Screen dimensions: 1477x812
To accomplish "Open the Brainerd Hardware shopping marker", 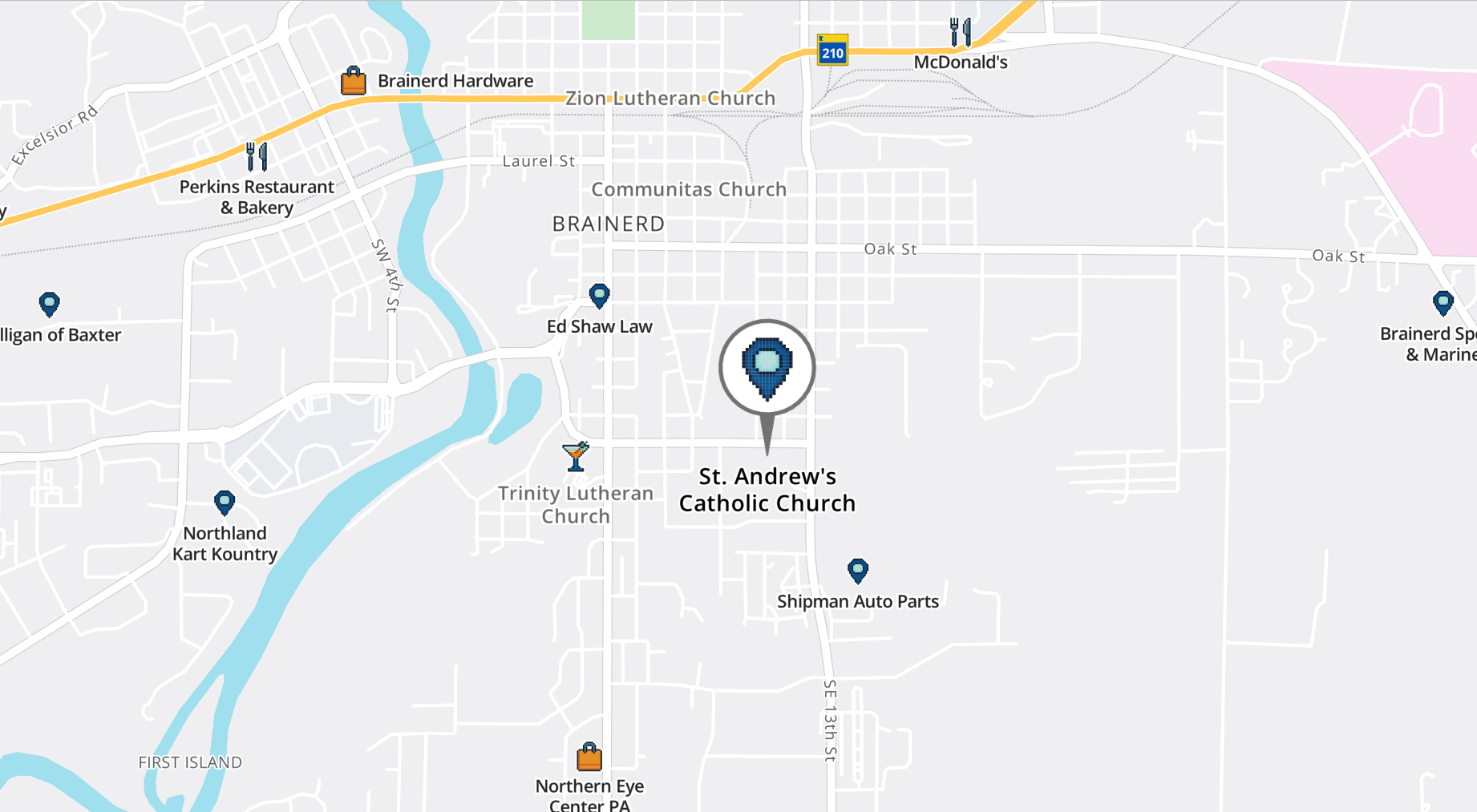I will 353,81.
